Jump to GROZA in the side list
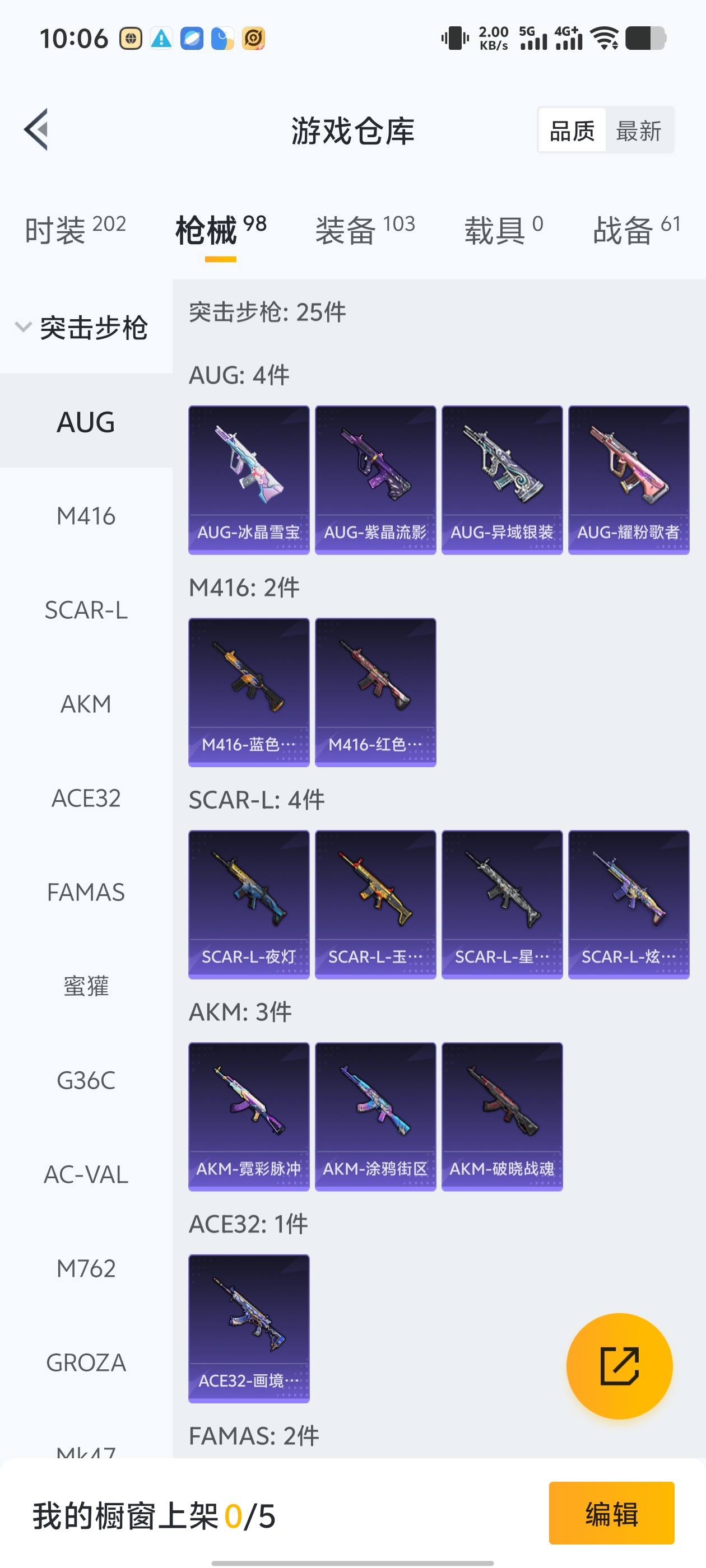Viewport: 706px width, 1568px height. [x=86, y=1362]
